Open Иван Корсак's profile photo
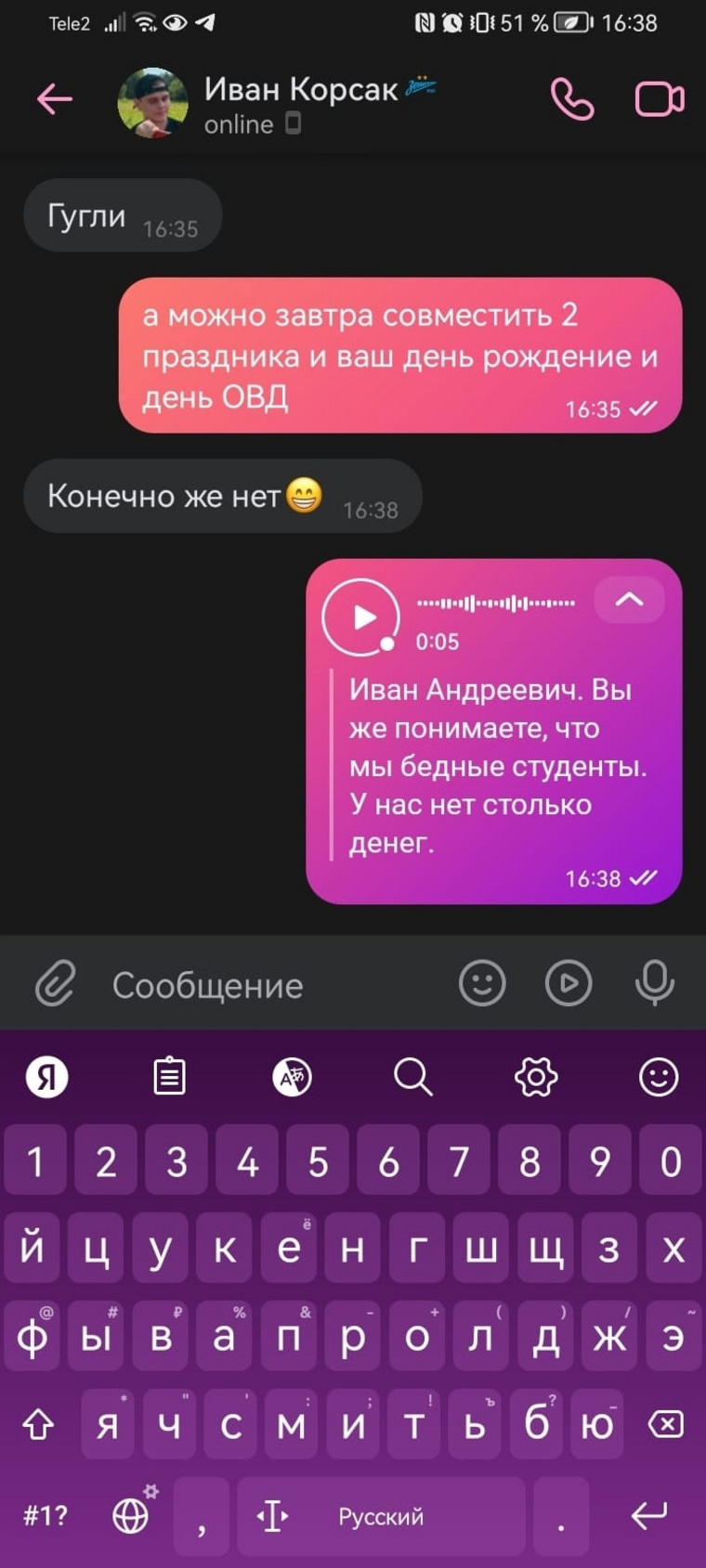This screenshot has width=706, height=1568. 153,102
